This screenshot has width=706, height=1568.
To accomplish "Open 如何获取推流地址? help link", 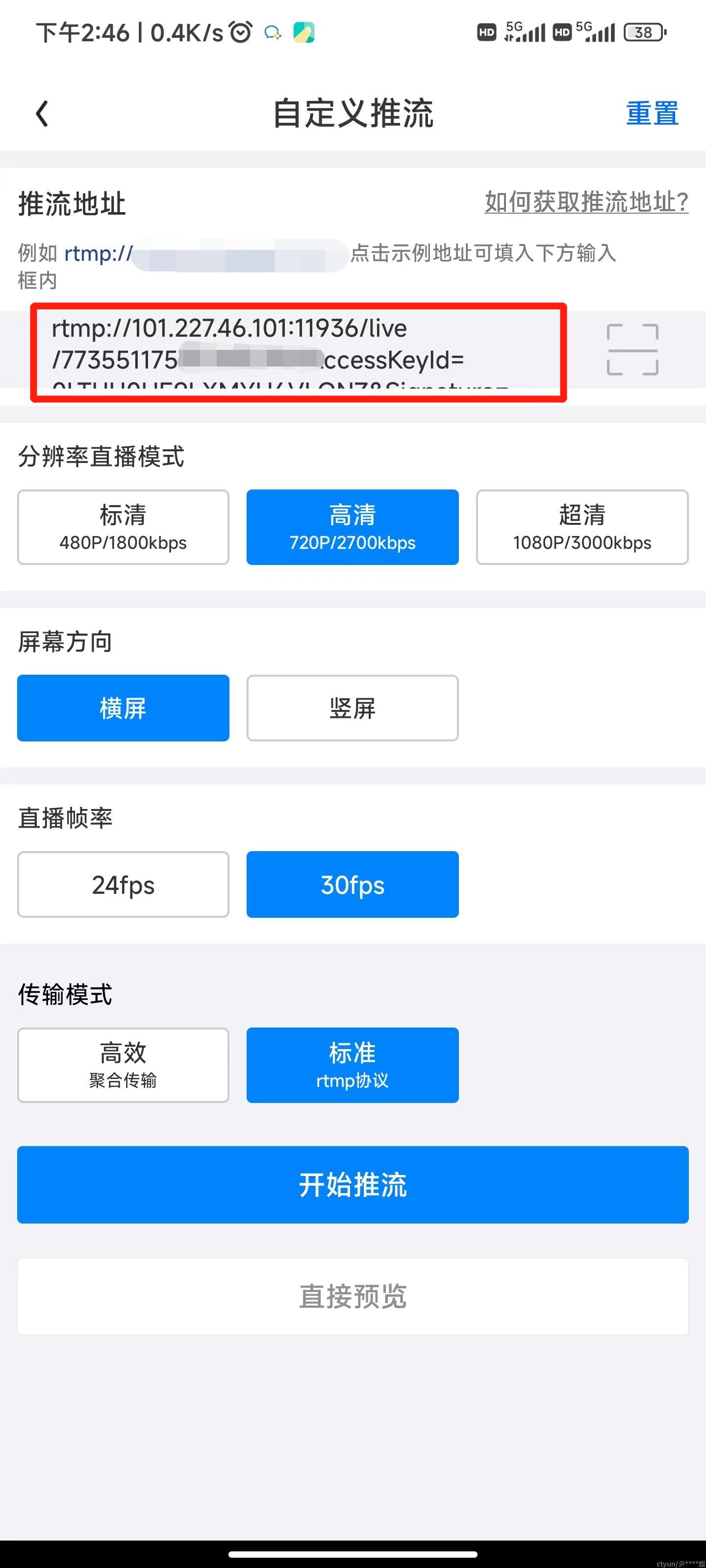I will (586, 201).
